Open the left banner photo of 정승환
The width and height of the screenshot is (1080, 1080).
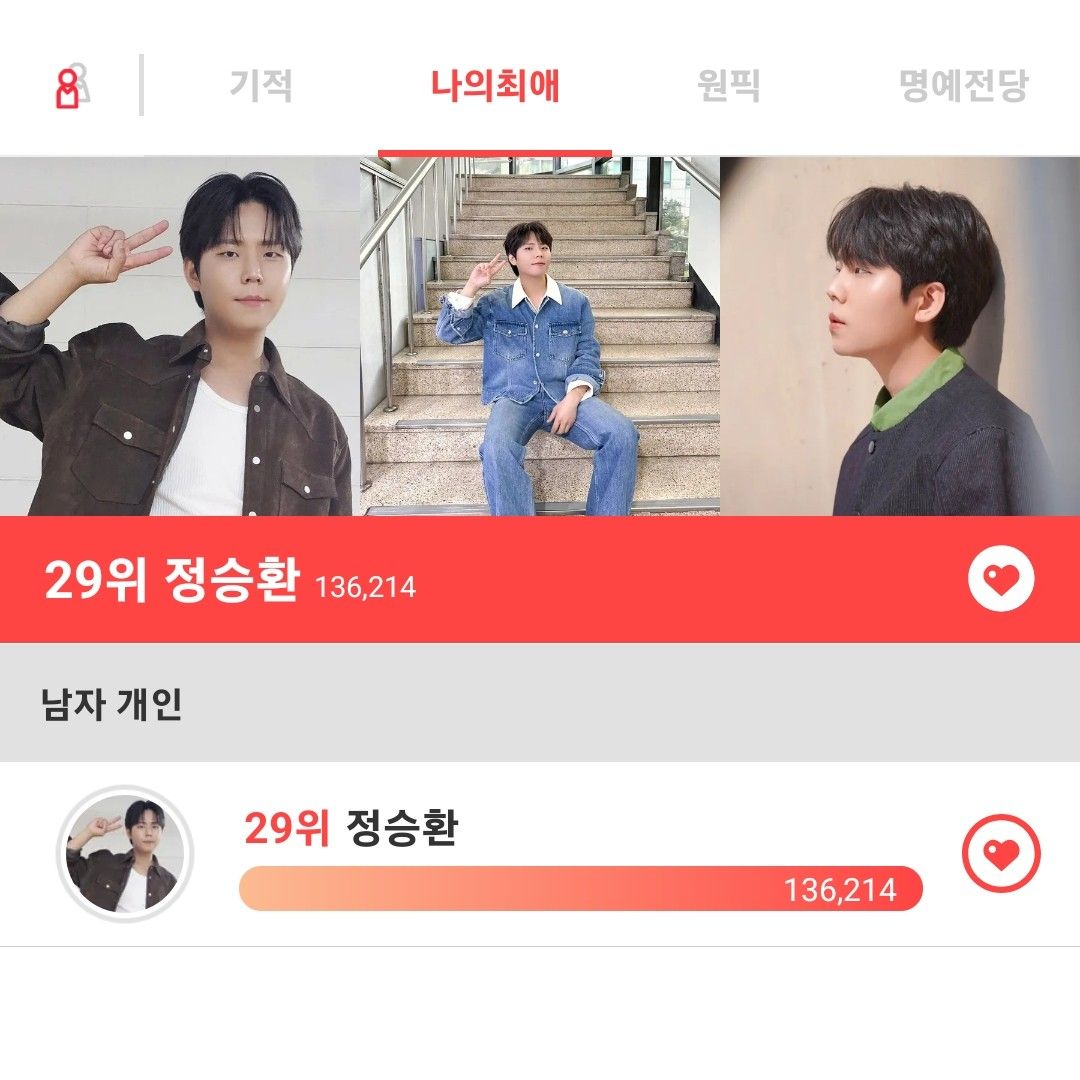(x=179, y=336)
